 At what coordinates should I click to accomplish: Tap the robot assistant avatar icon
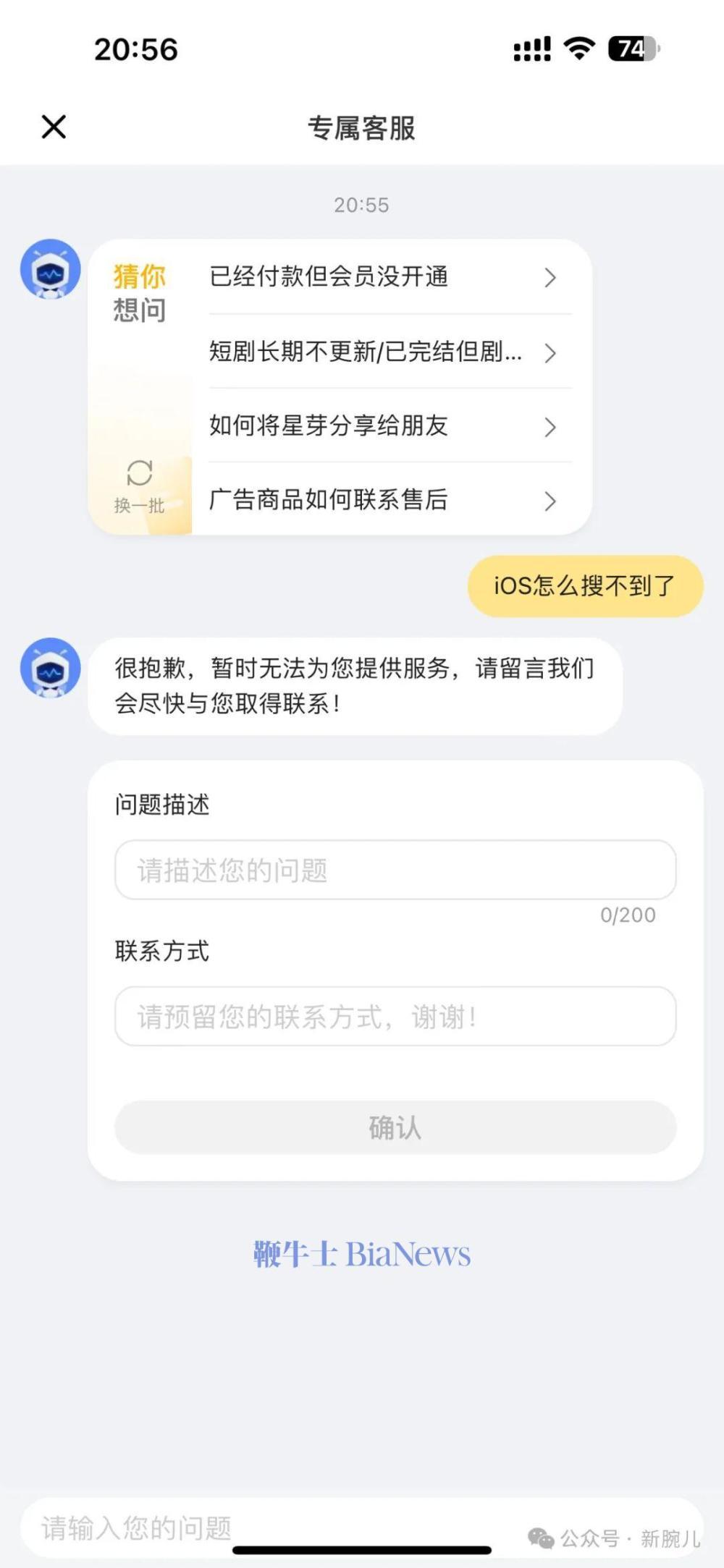point(51,269)
